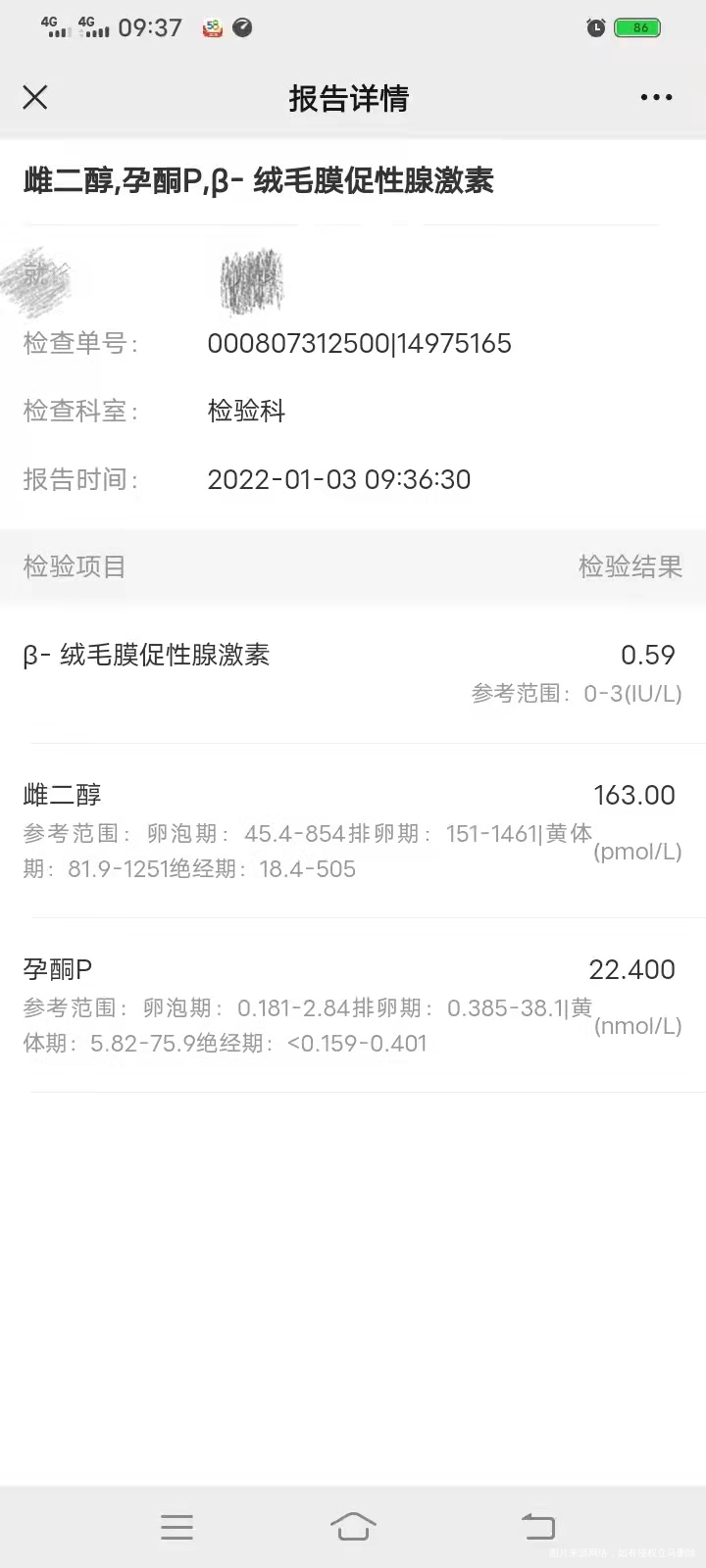Tap the dark round app icon beside the badge
Image resolution: width=706 pixels, height=1568 pixels.
pyautogui.click(x=241, y=26)
